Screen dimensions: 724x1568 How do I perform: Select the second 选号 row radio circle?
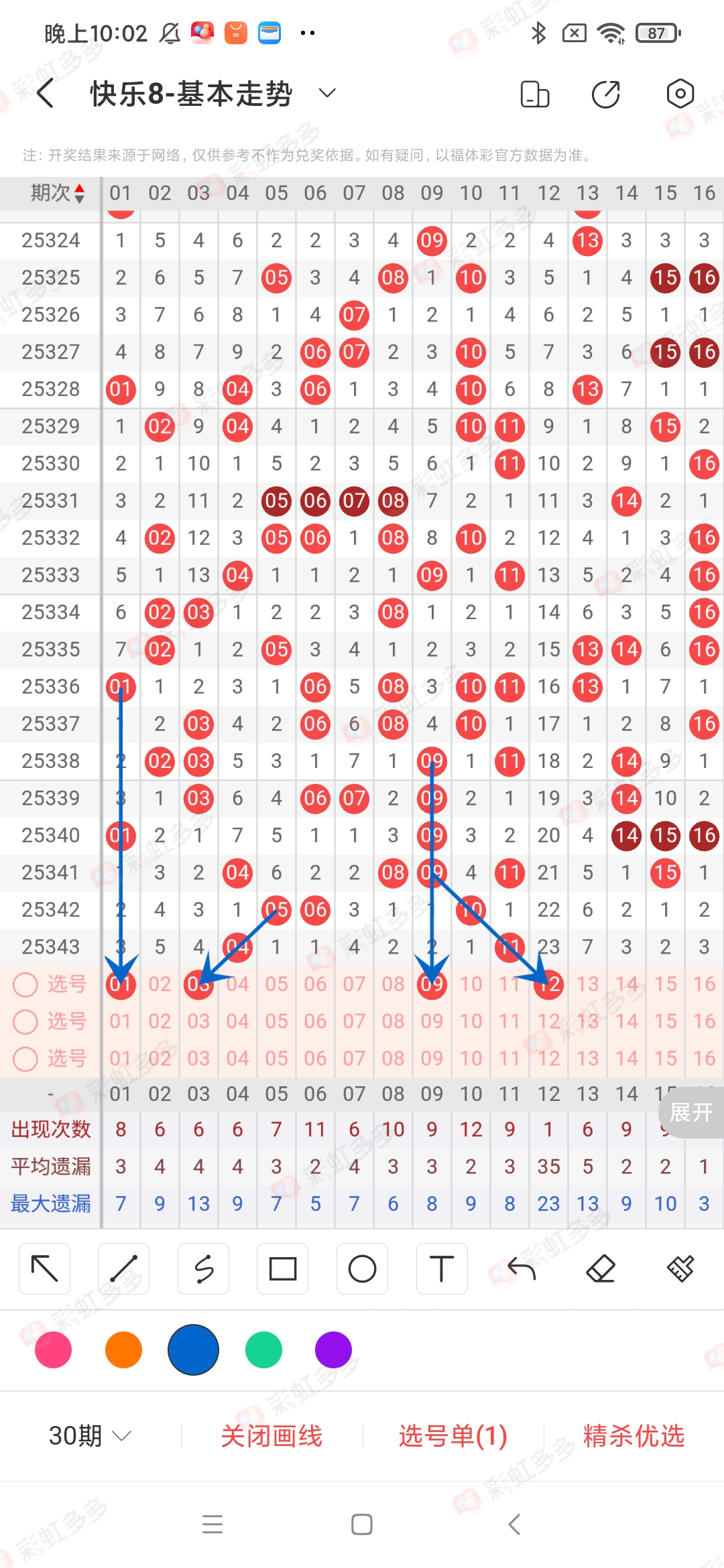coord(27,1021)
